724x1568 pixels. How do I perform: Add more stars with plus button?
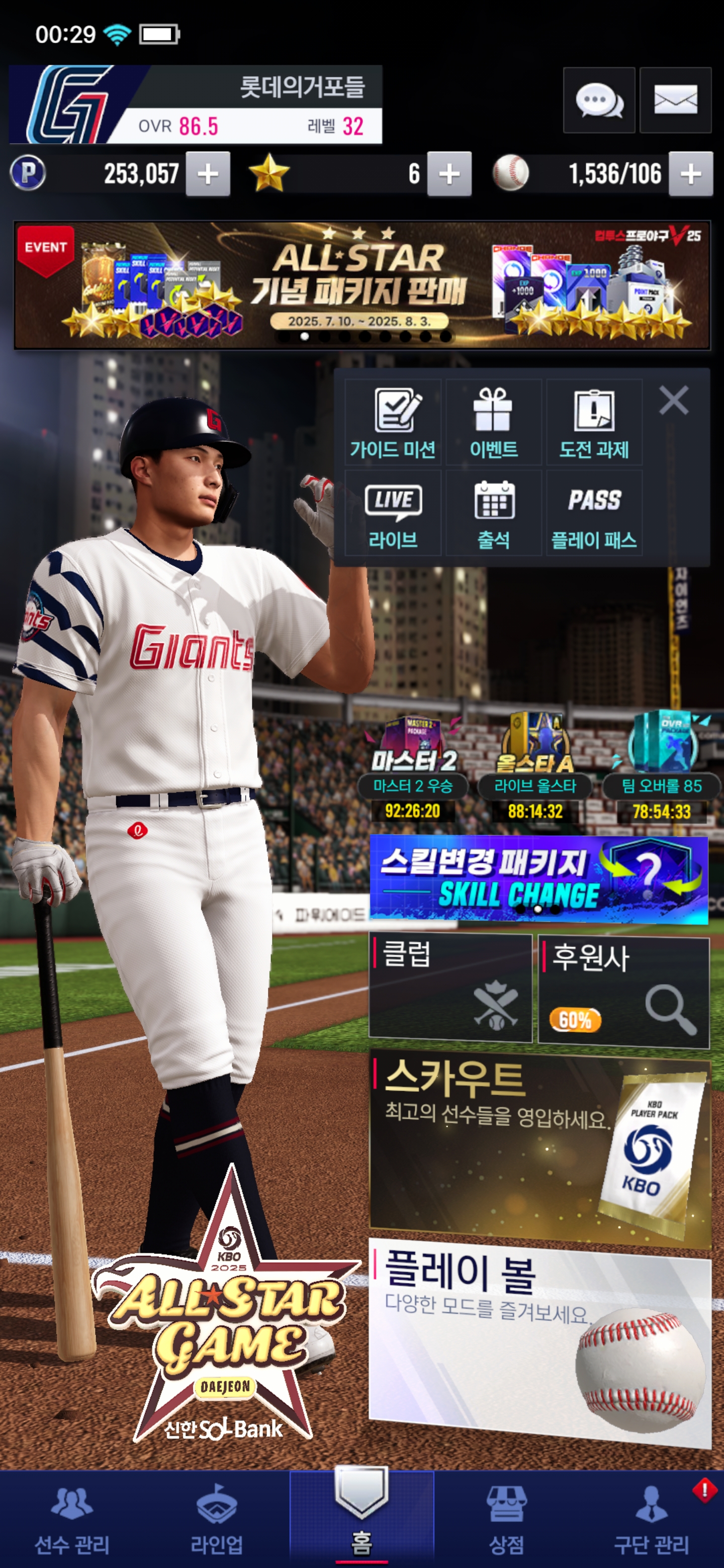point(449,174)
